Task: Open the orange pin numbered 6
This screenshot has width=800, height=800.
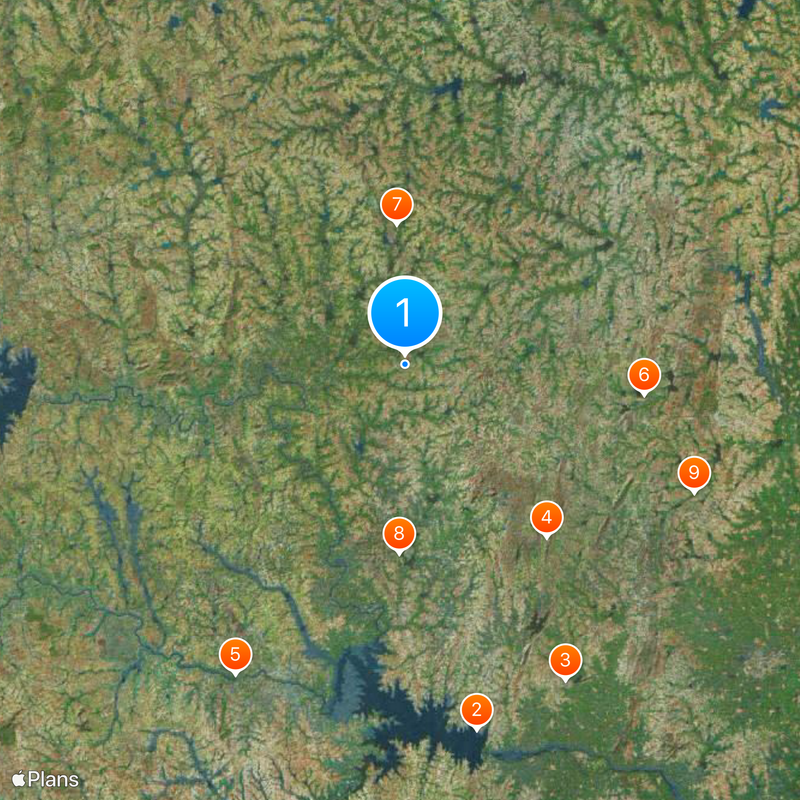Action: pyautogui.click(x=644, y=375)
